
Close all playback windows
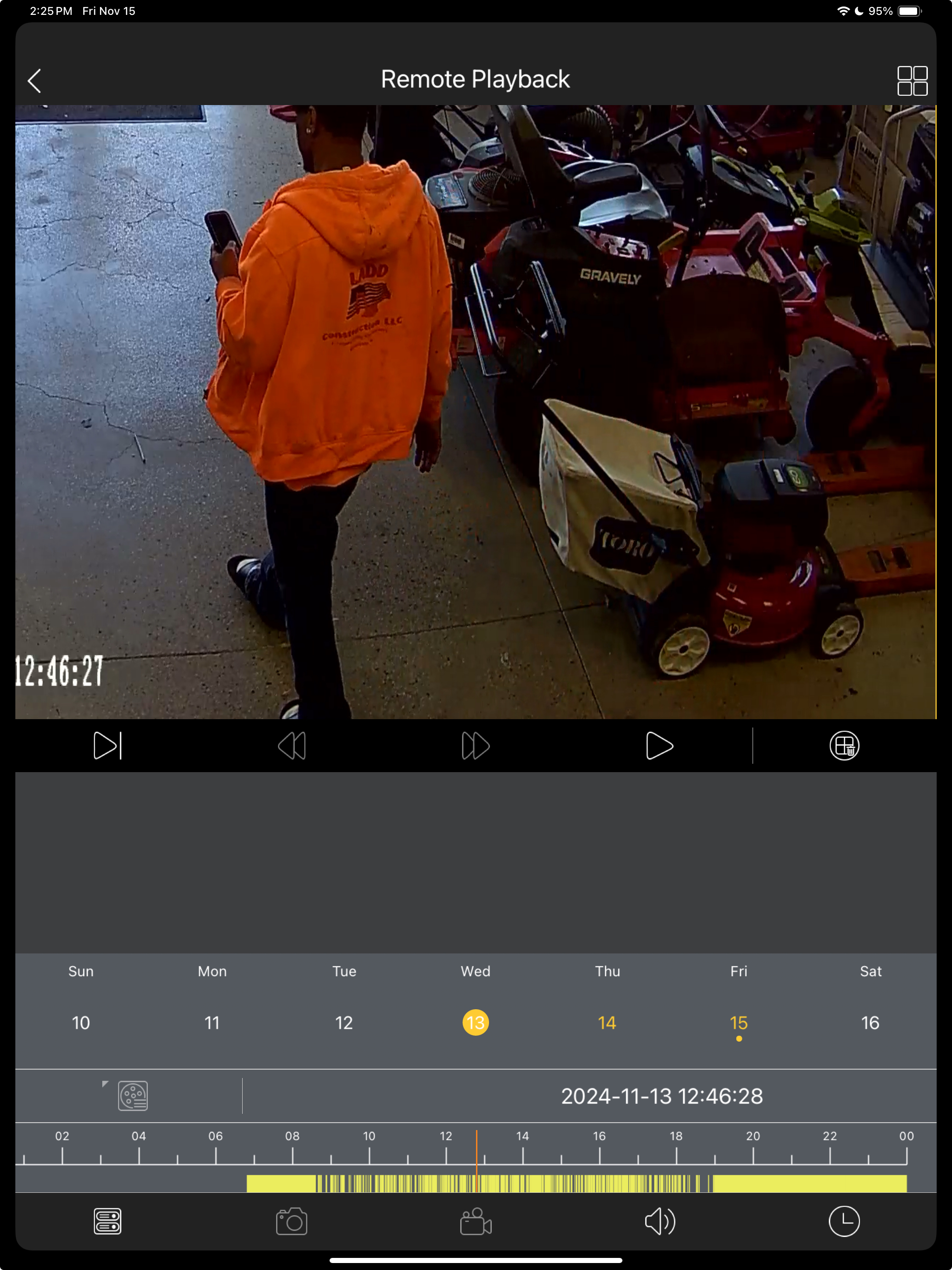844,745
